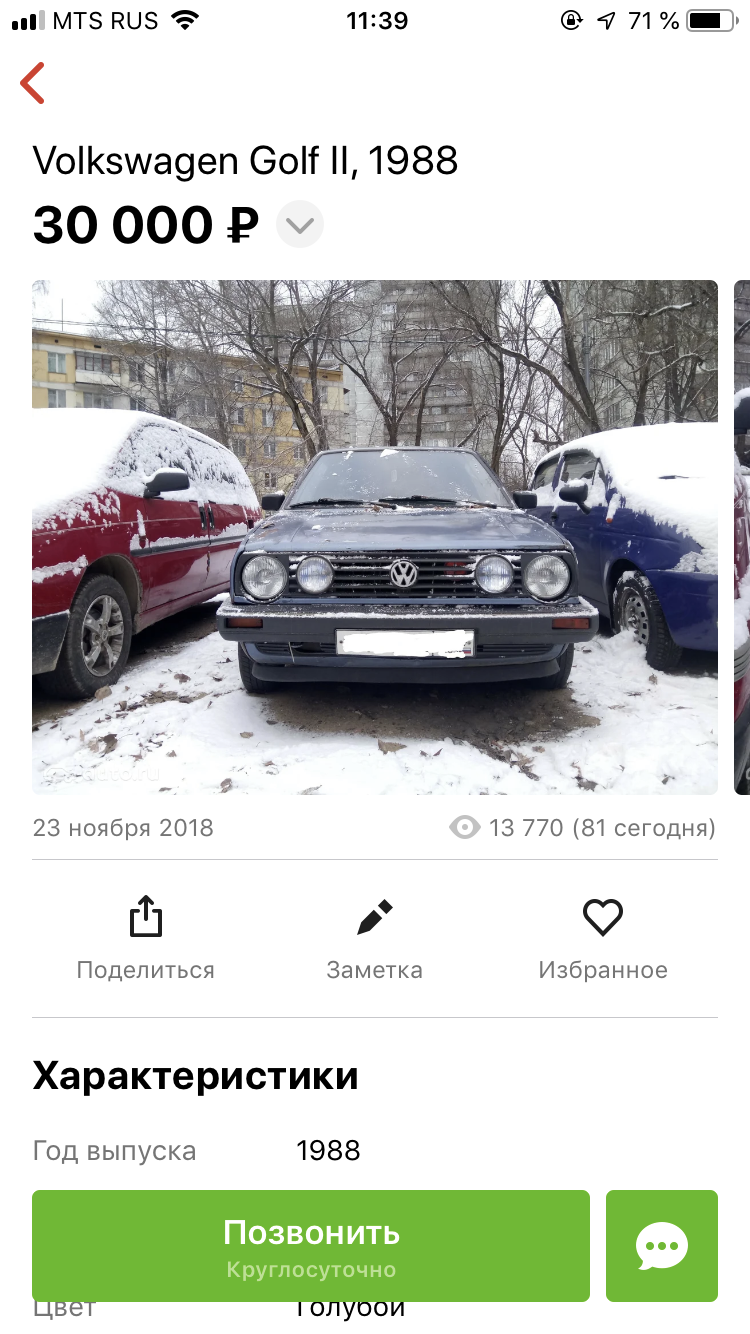Open the Volkswagen Golf photo
The image size is (750, 1334).
click(375, 537)
